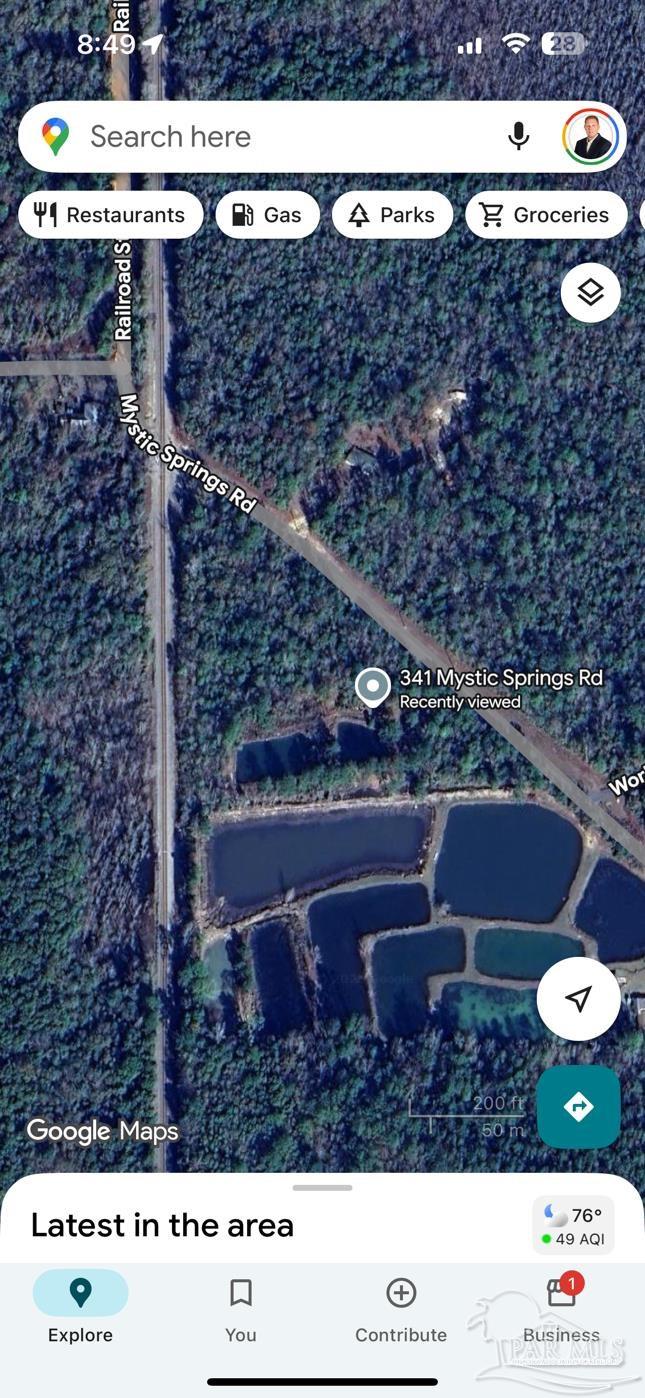This screenshot has width=645, height=1398.
Task: Switch to the Business tab
Action: click(x=561, y=1308)
